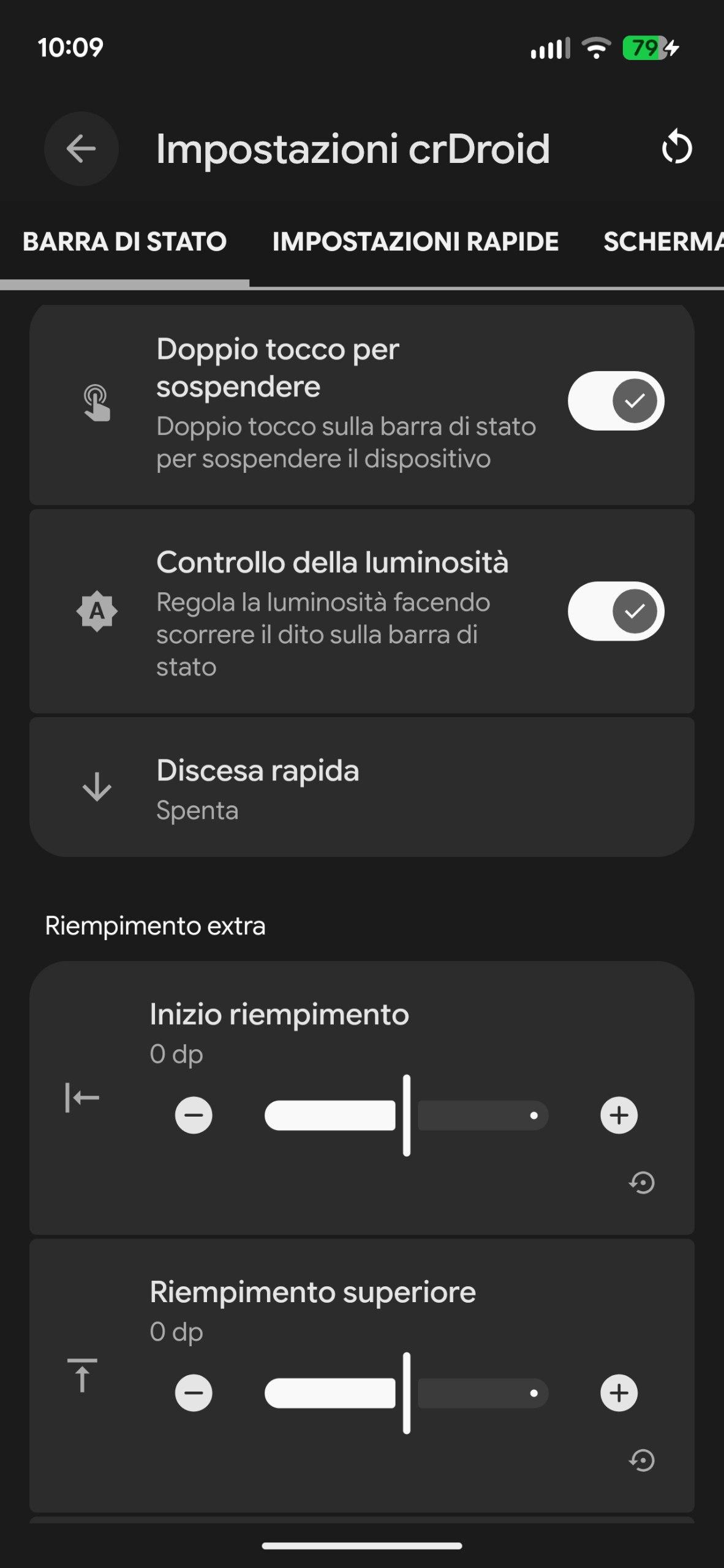This screenshot has width=724, height=1568.
Task: Tap the reset icon in the app bar
Action: coord(676,148)
